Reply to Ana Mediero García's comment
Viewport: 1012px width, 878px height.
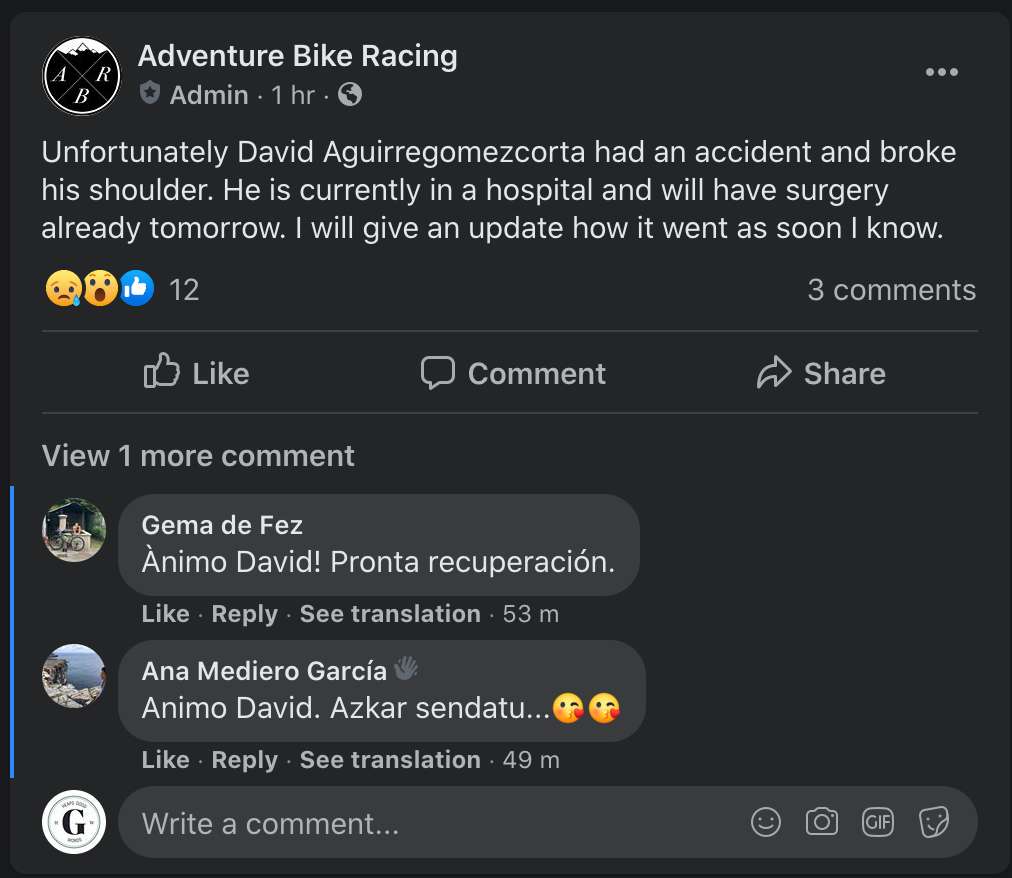[244, 760]
